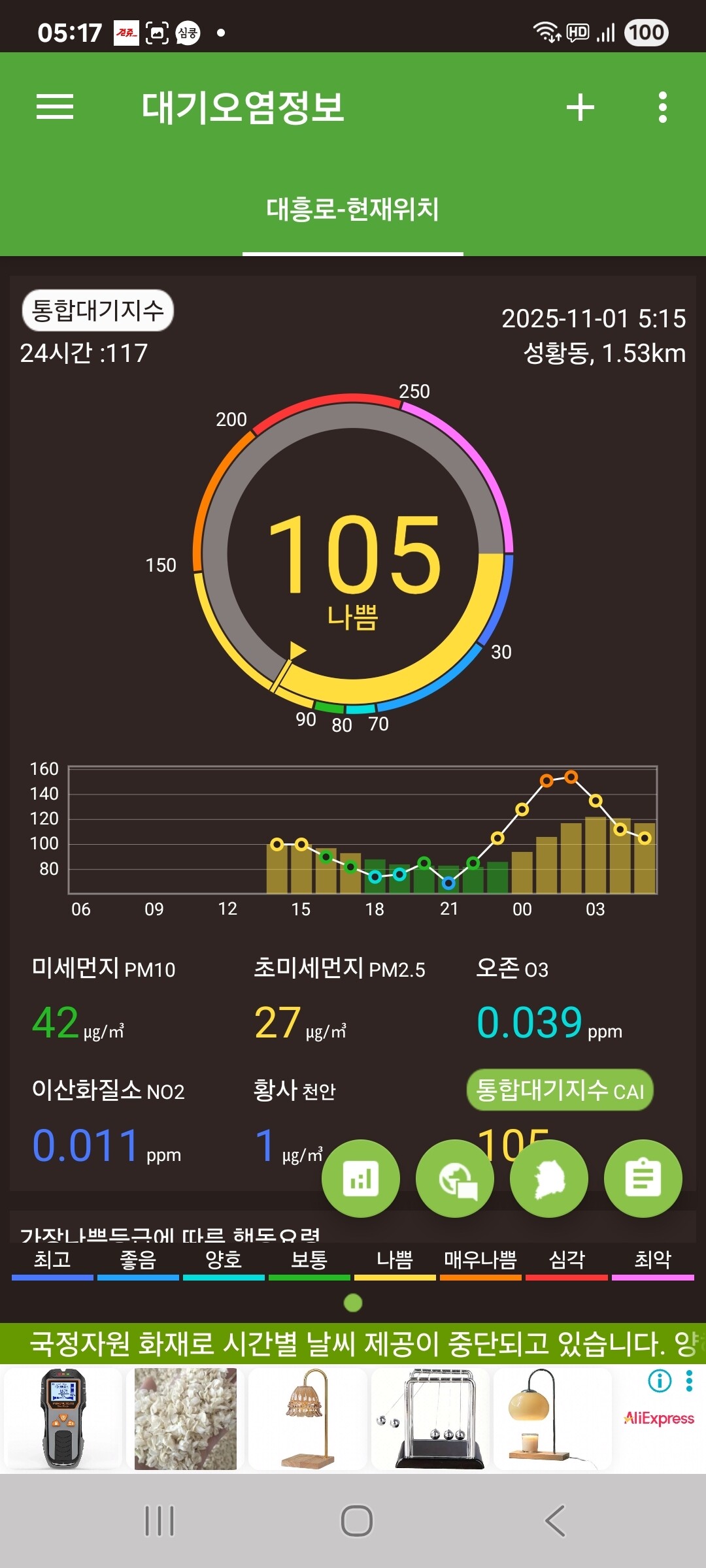Tap the 통합대기지수 chip at top
Image resolution: width=706 pixels, height=1568 pixels.
[x=98, y=310]
